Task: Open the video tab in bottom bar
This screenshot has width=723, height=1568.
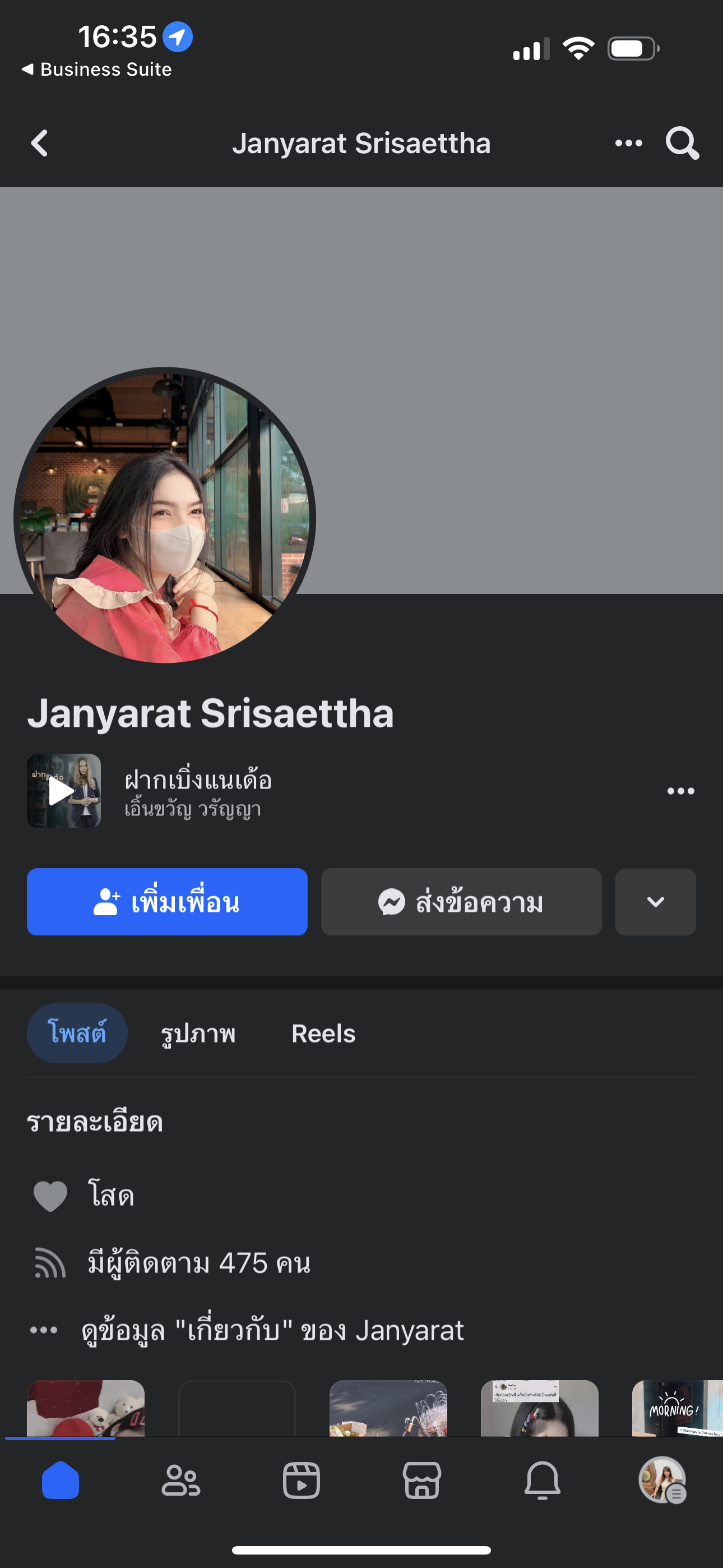Action: coord(302,1480)
